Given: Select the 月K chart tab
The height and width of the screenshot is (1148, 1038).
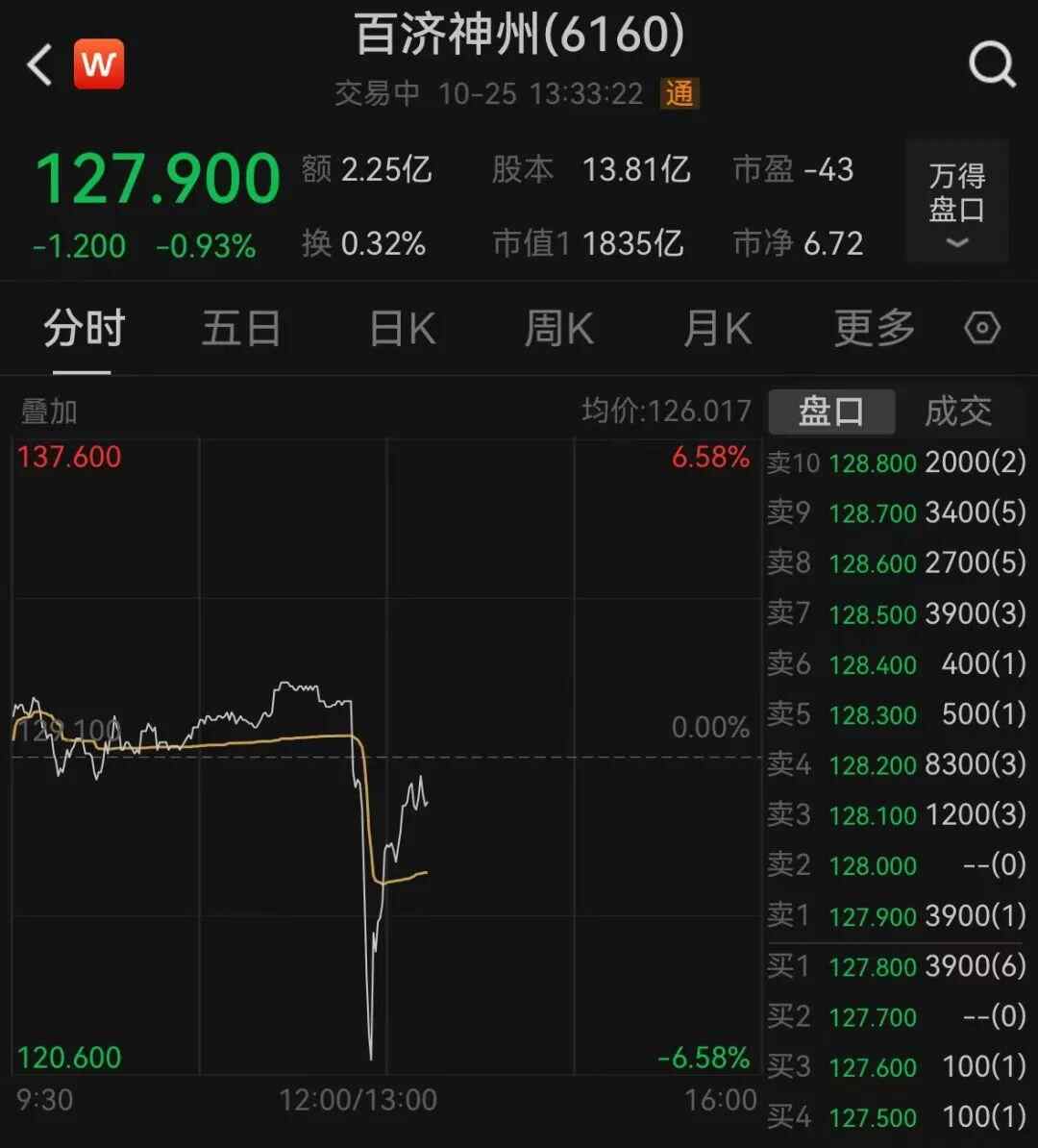Looking at the screenshot, I should (717, 329).
